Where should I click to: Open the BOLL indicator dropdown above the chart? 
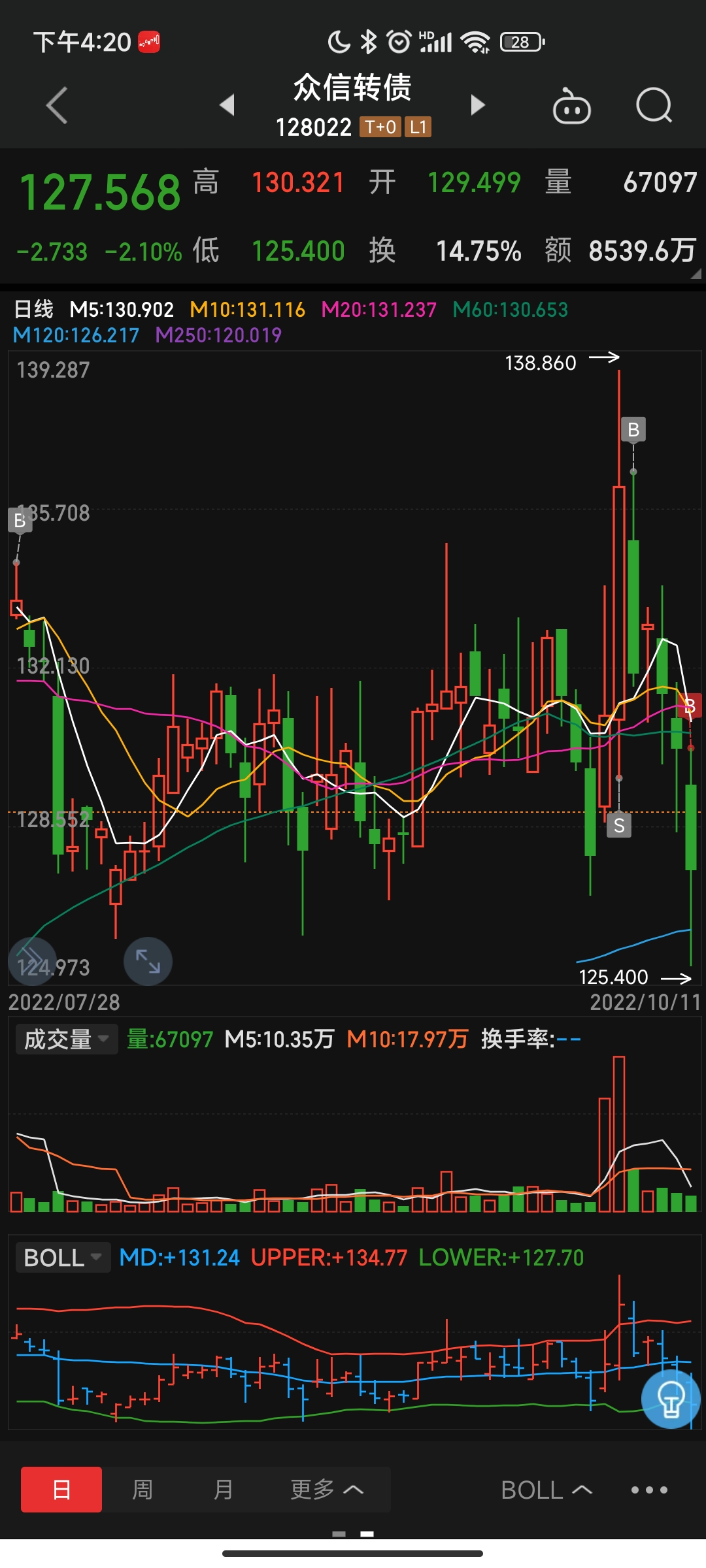tap(63, 1258)
